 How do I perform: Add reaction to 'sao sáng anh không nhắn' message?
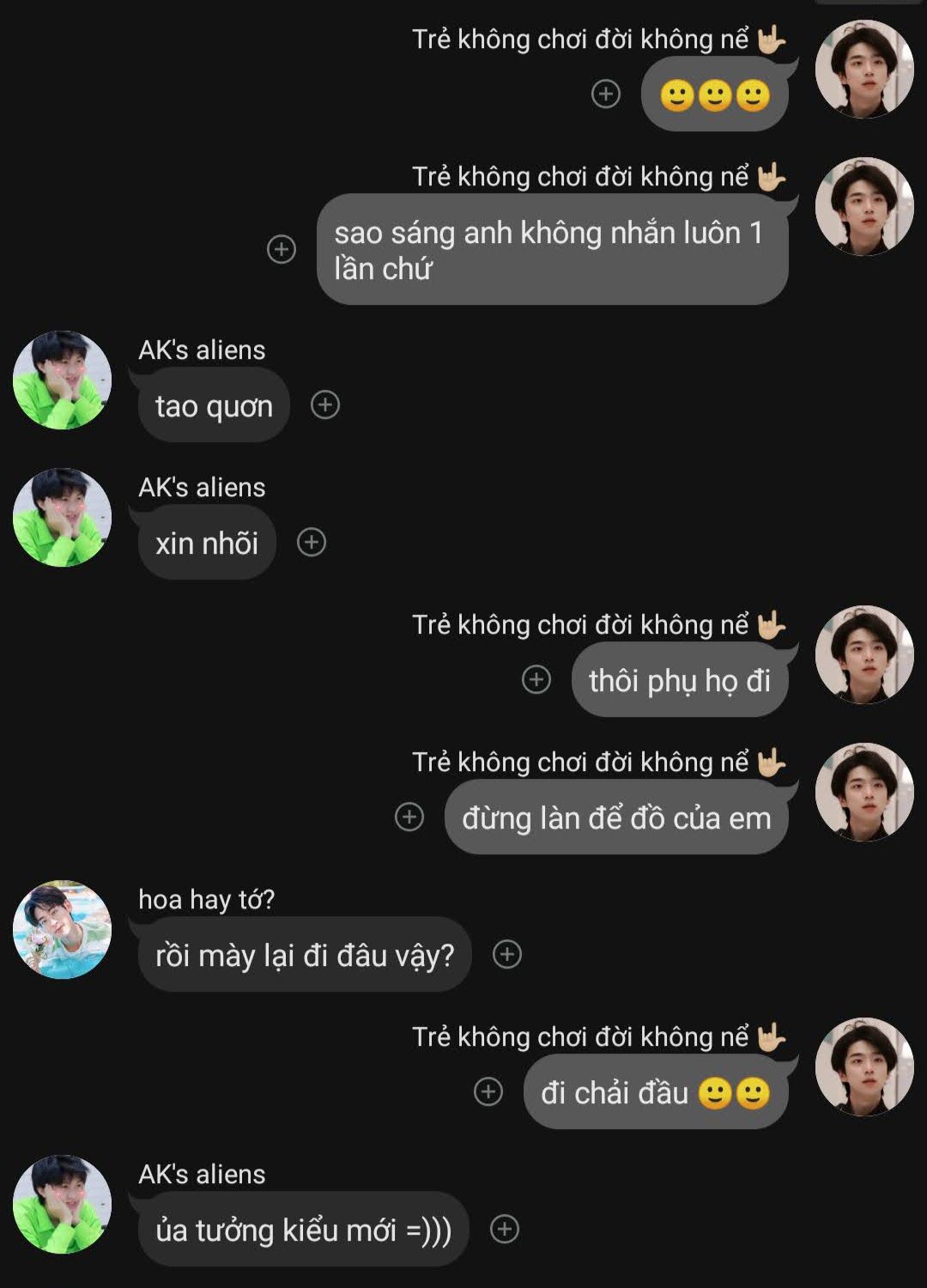pyautogui.click(x=282, y=249)
